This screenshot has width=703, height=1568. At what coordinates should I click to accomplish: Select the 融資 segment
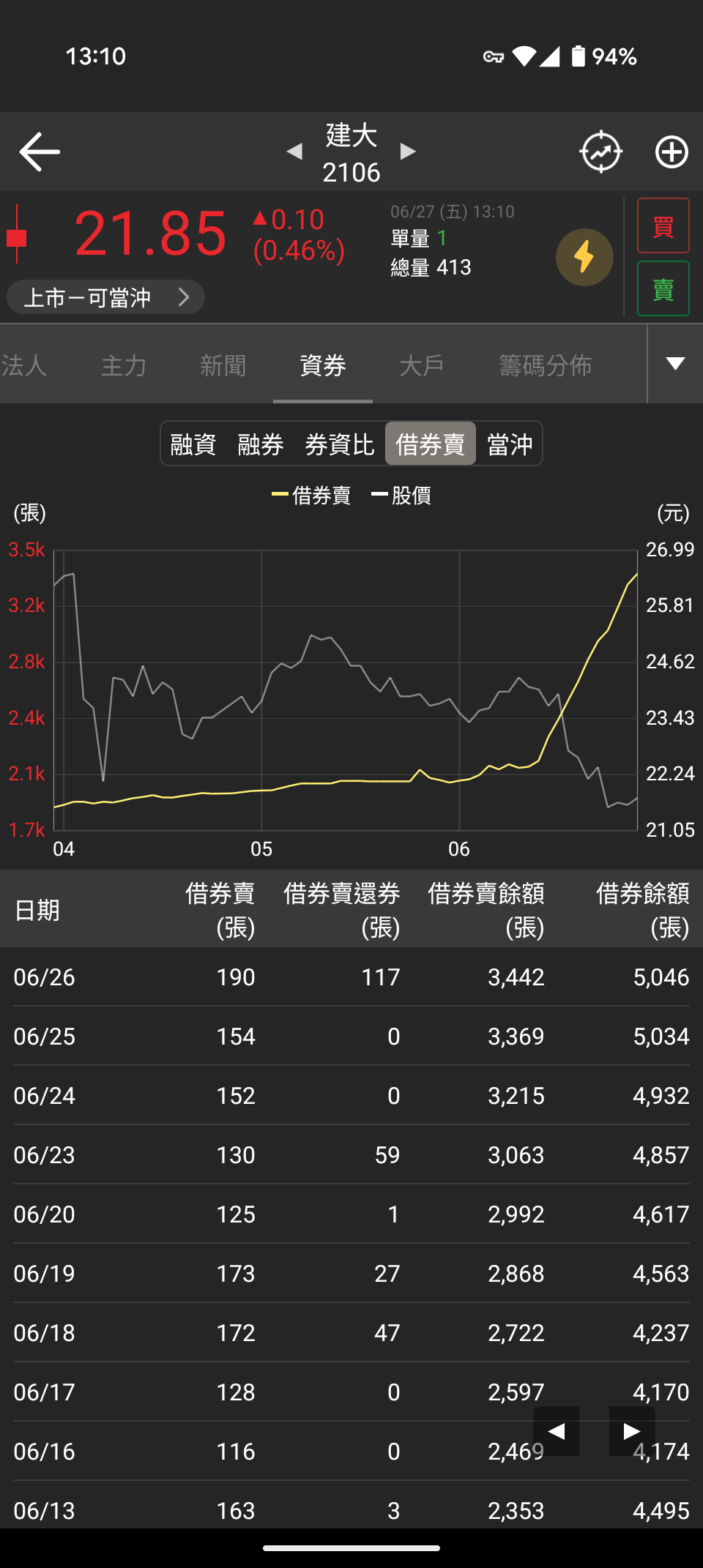tap(193, 444)
